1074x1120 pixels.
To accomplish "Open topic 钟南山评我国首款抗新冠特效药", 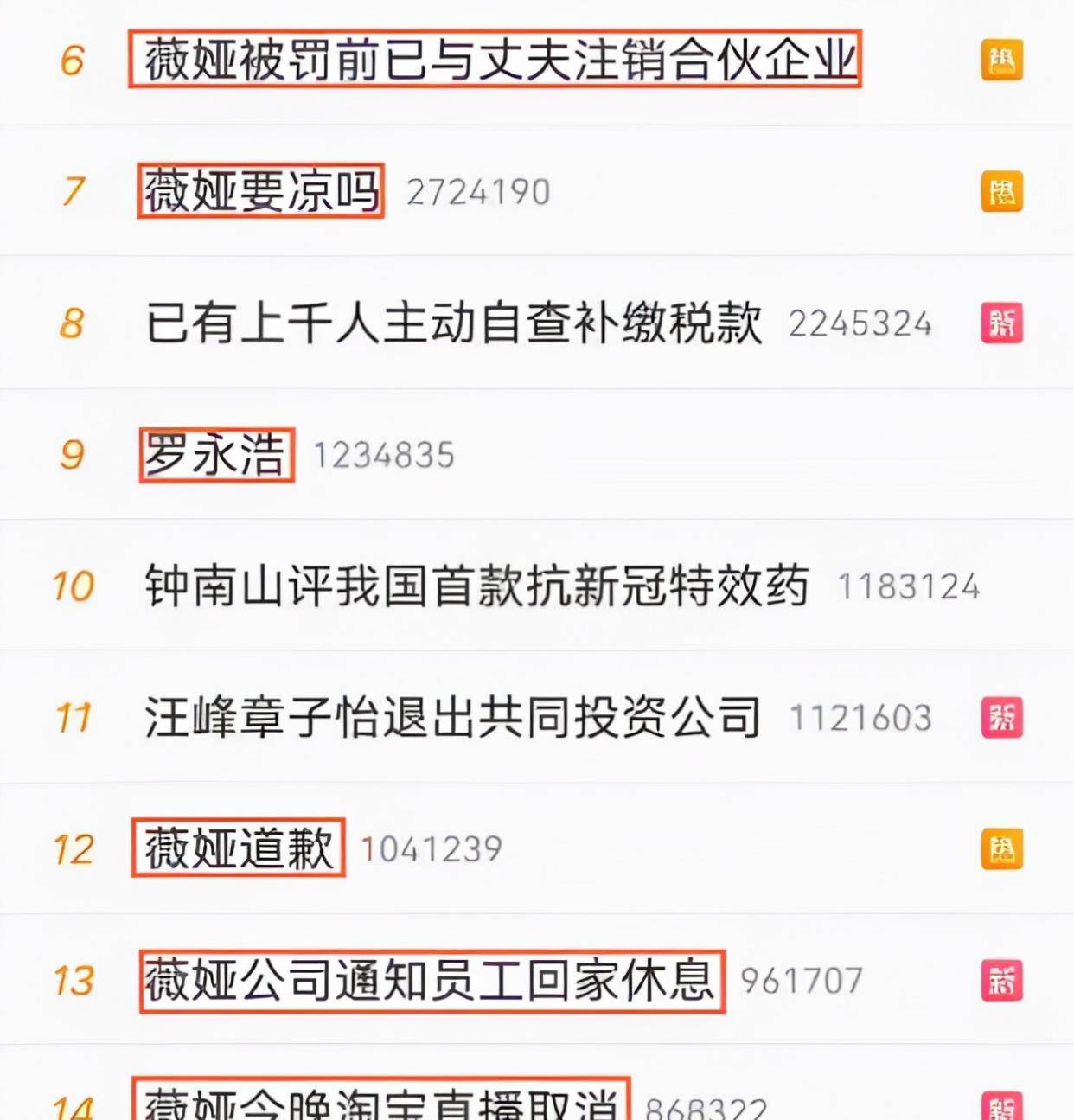I will click(x=476, y=586).
